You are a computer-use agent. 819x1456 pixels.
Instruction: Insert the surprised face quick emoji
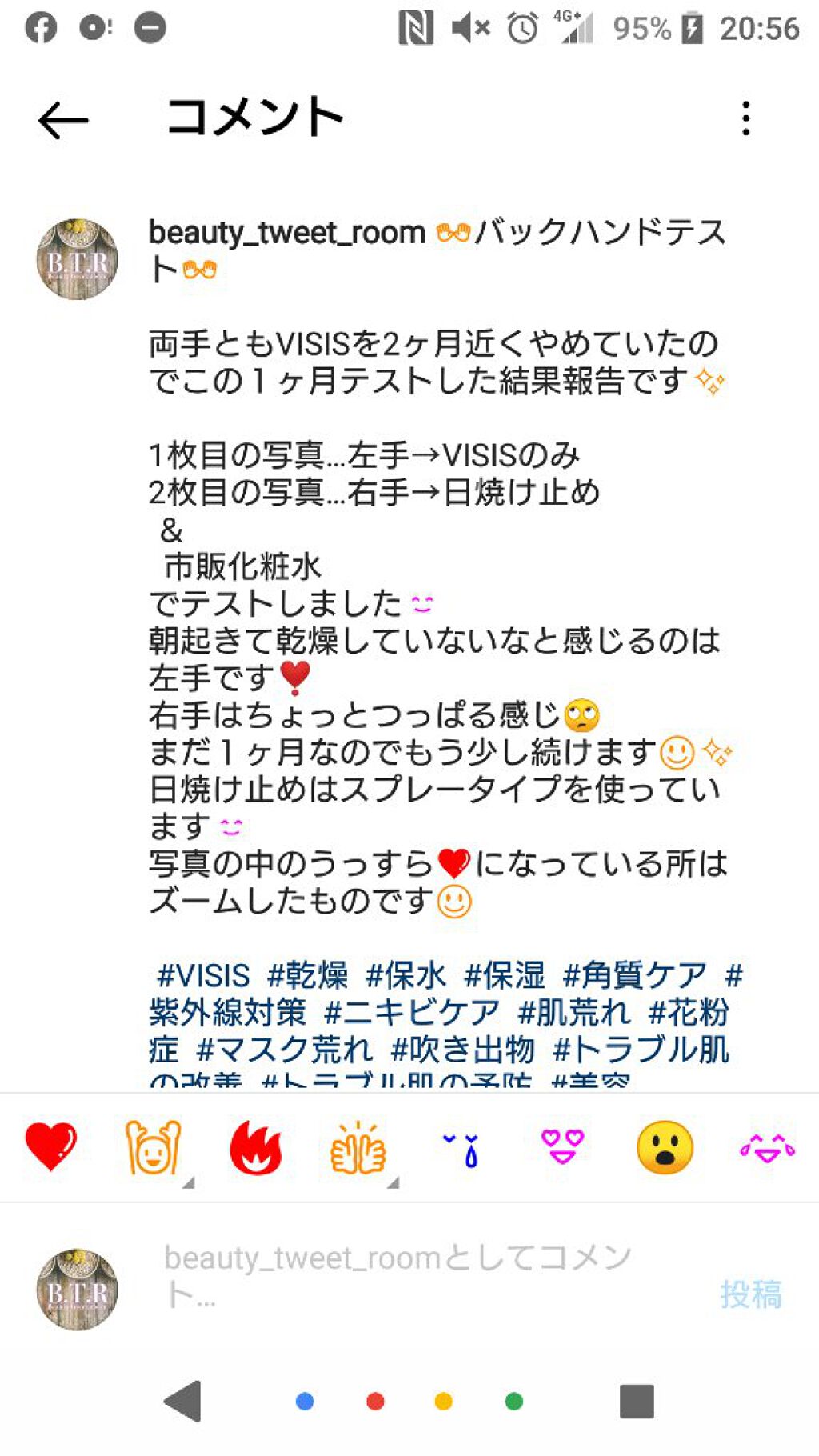665,1147
